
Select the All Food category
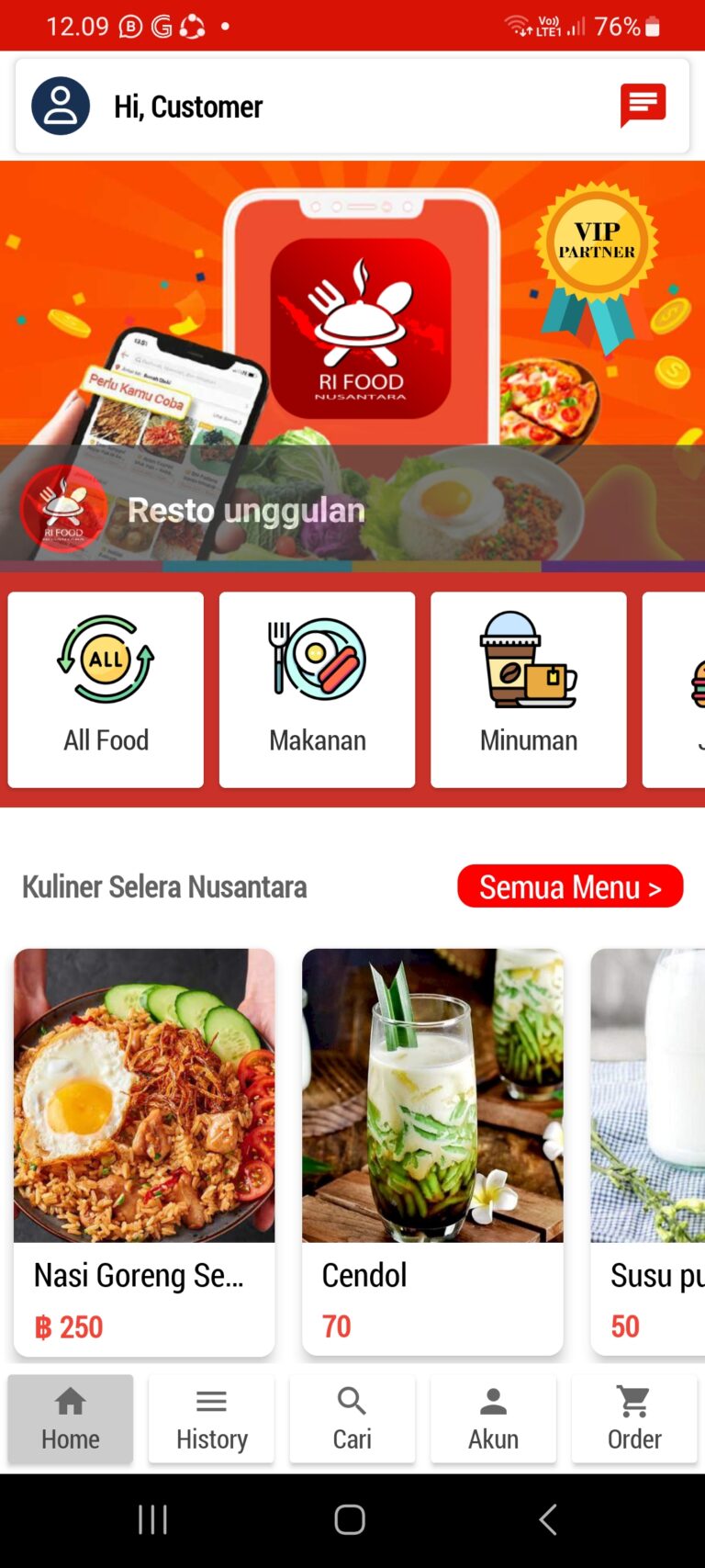106,689
